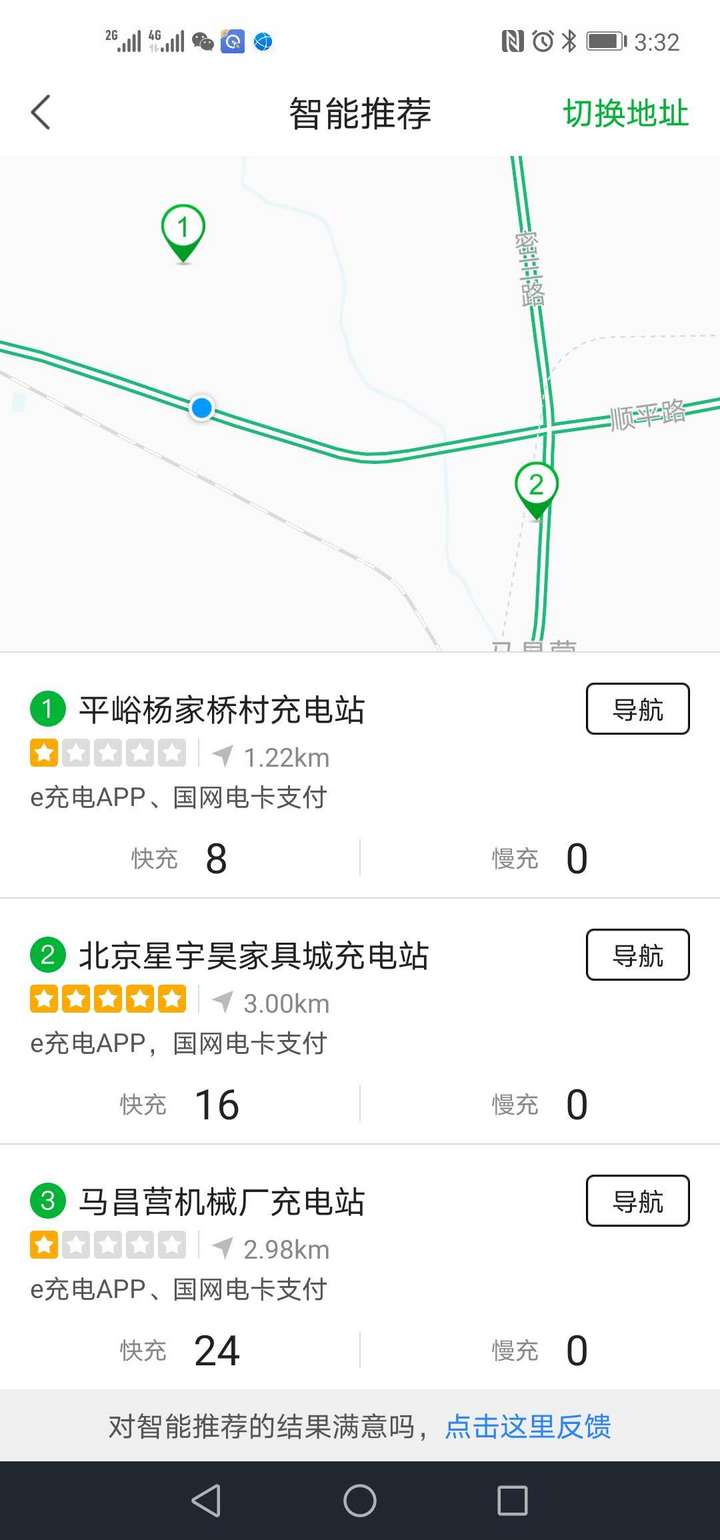
Task: Navigate to 北京星宇昊家具城充电站
Action: click(637, 955)
